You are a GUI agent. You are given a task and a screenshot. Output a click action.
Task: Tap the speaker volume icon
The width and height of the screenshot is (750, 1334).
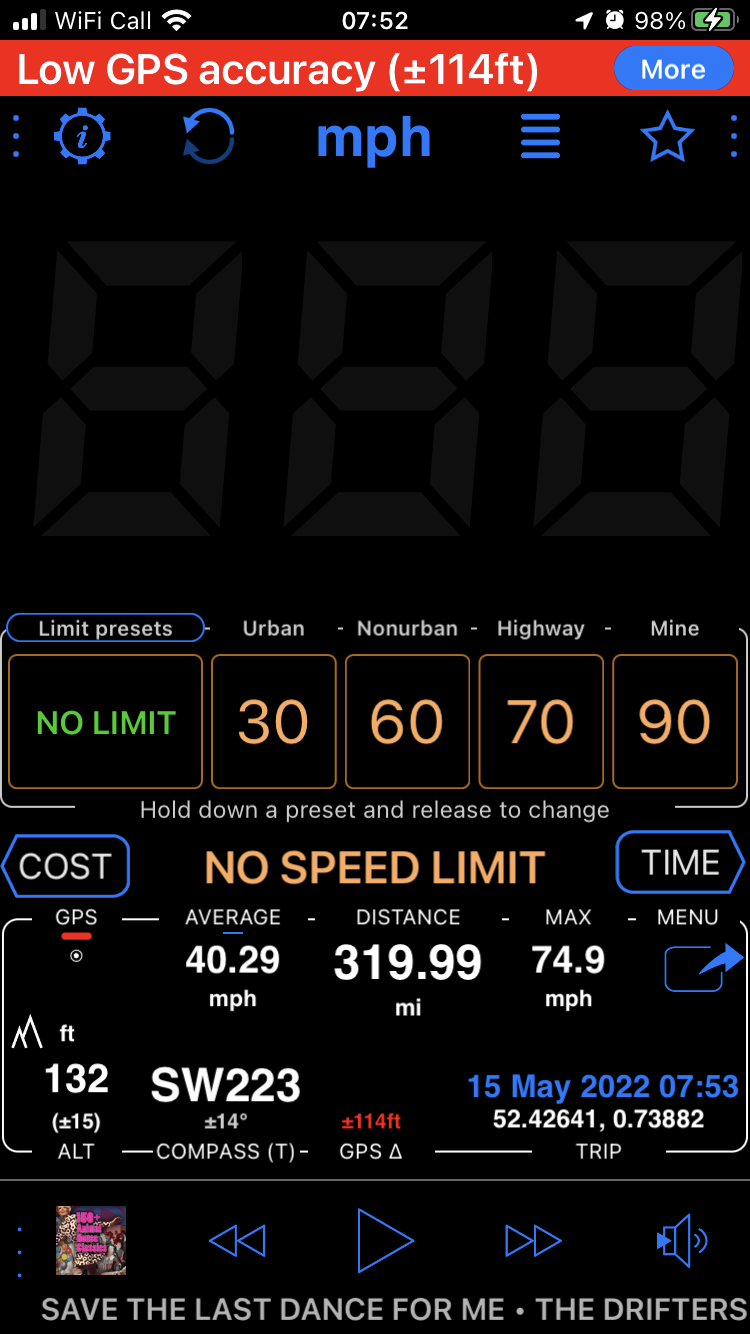[682, 1241]
